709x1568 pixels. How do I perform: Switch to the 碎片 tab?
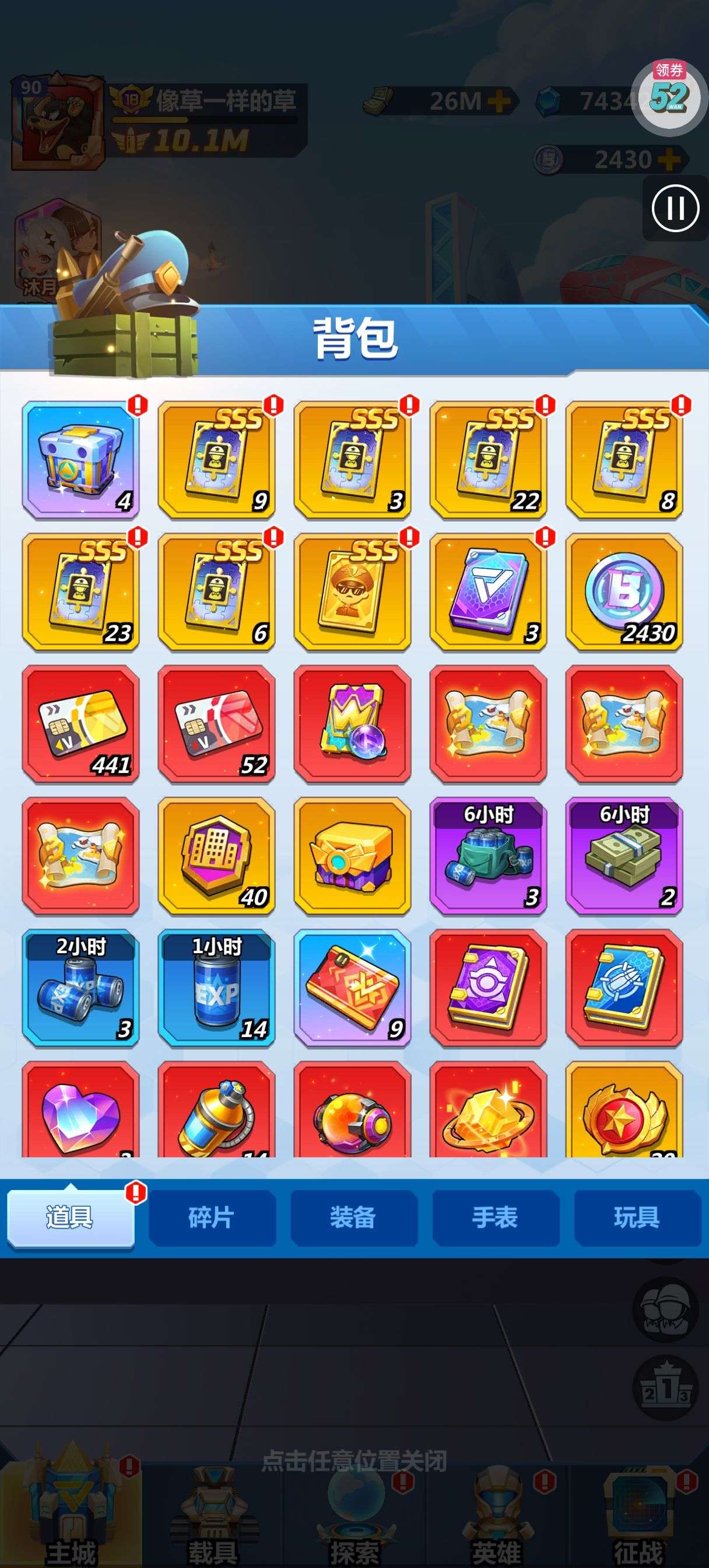point(212,1218)
